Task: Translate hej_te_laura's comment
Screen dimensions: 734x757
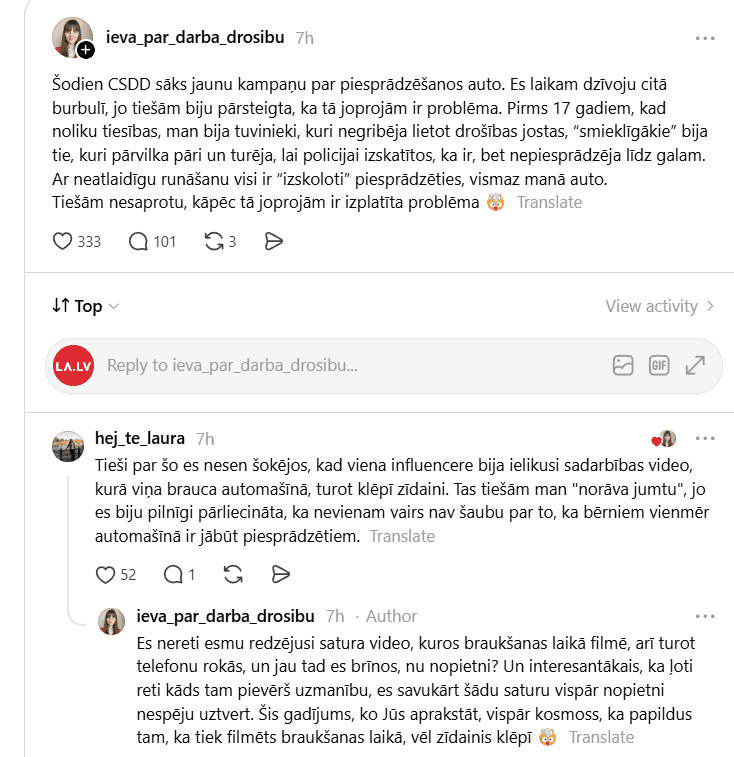Action: (x=402, y=536)
